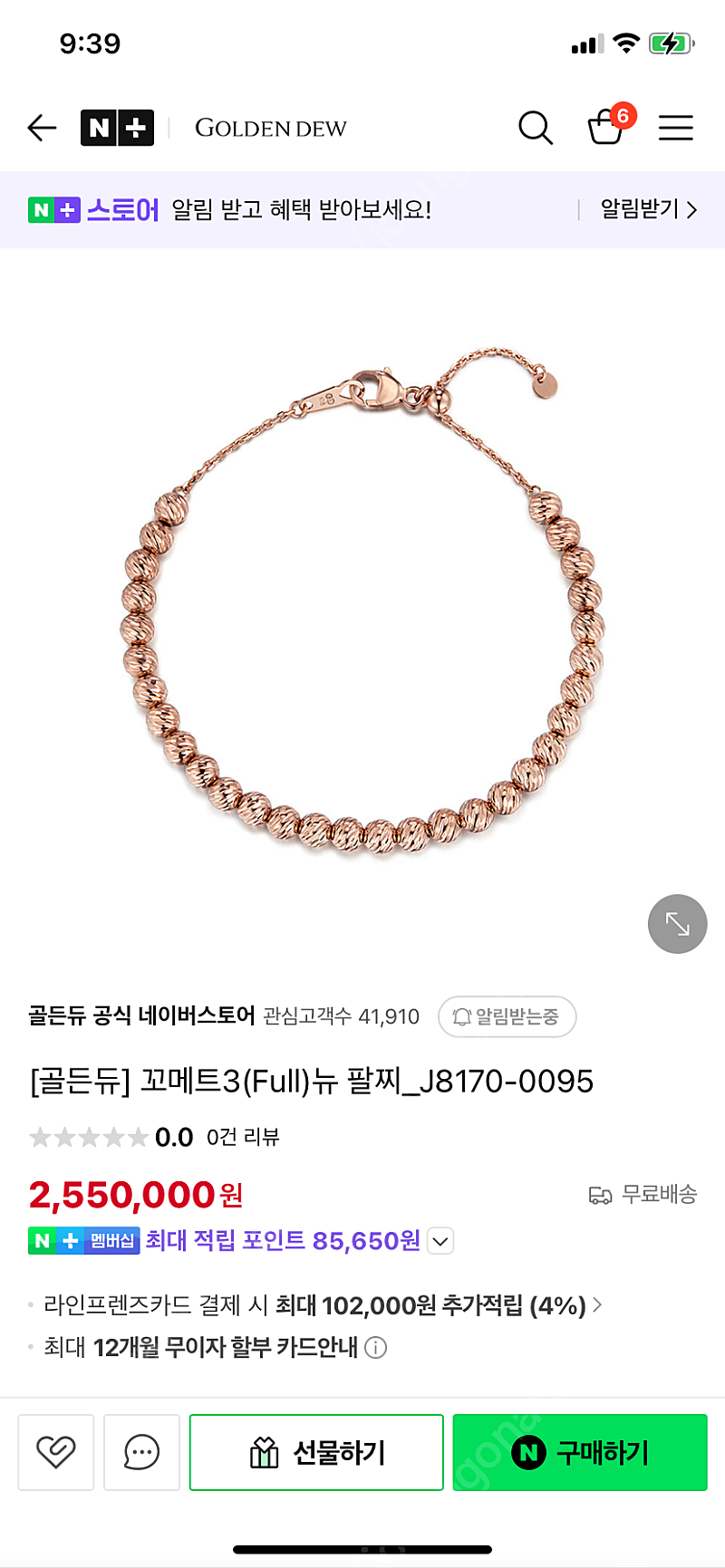Open the search magnifier
The width and height of the screenshot is (725, 1568).
(x=536, y=128)
